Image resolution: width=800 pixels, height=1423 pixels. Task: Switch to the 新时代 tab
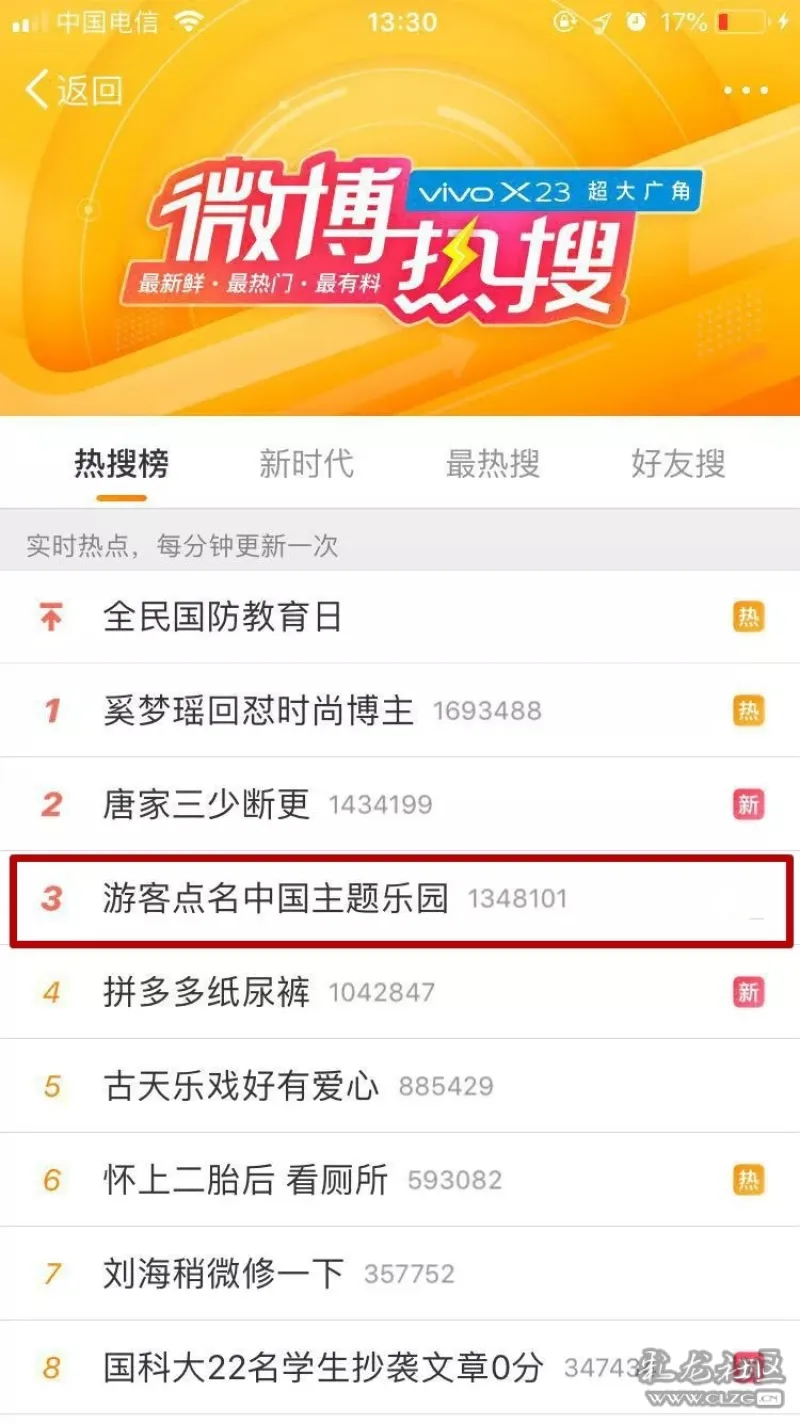tap(306, 464)
